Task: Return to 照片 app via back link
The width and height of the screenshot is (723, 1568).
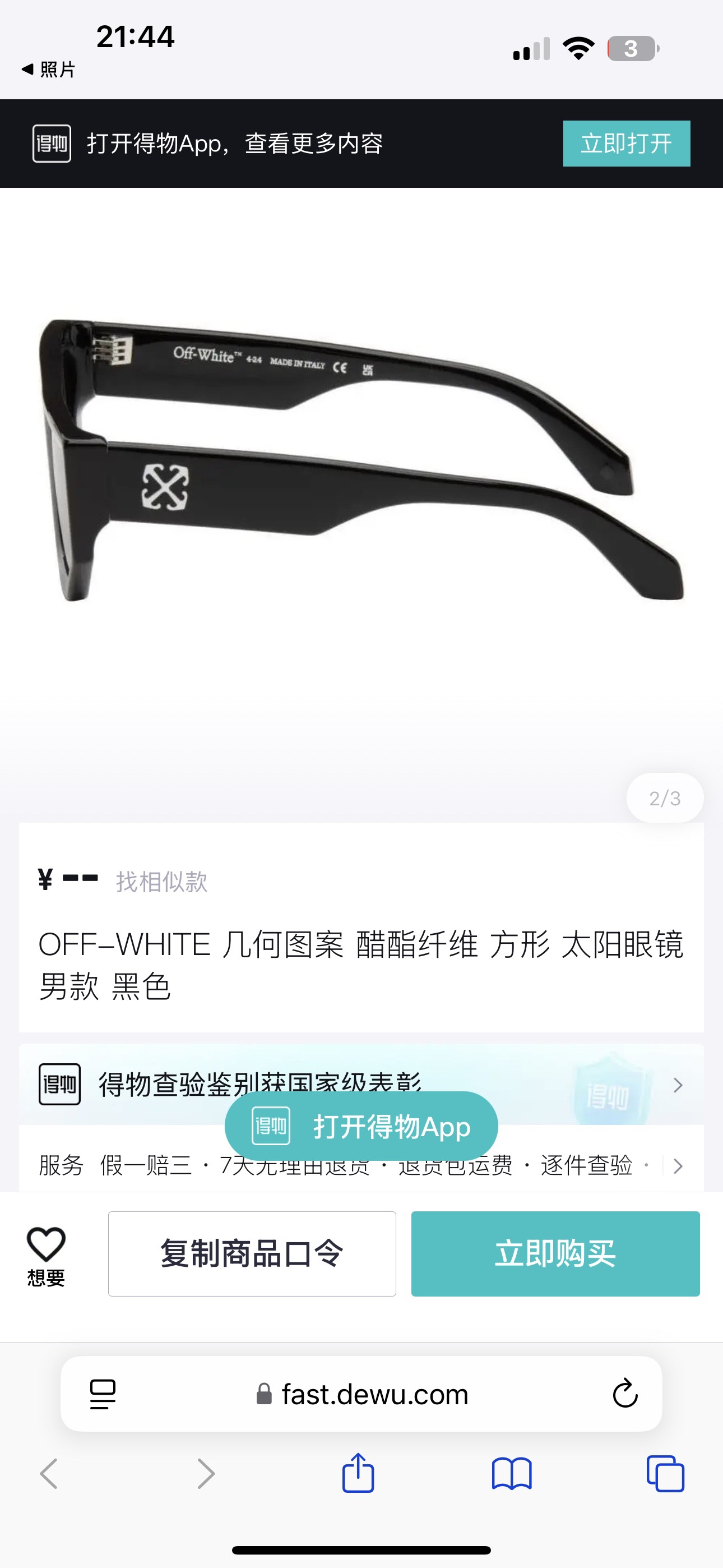Action: tap(48, 70)
